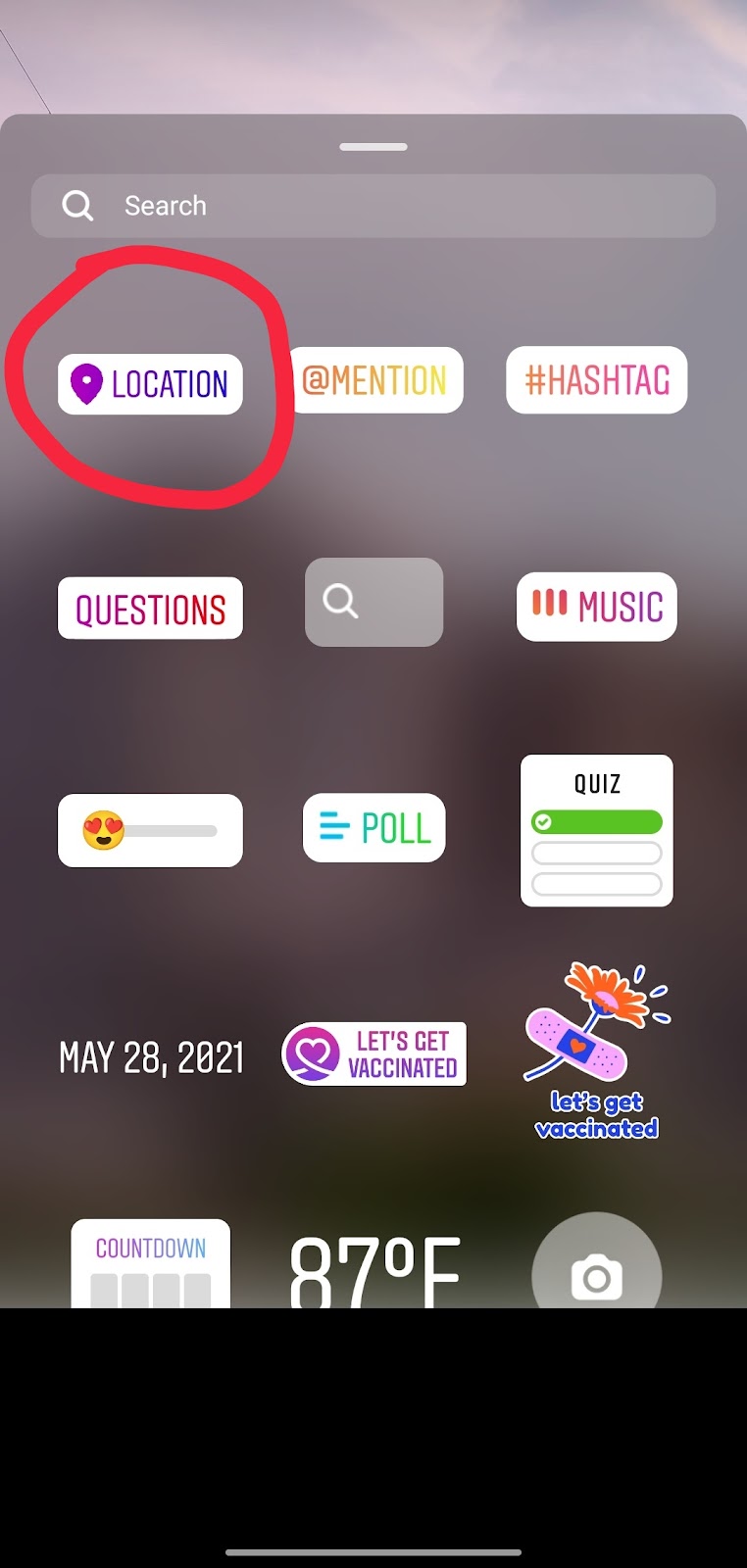Add the purple Let's Get Vaccinated badge

point(373,1054)
